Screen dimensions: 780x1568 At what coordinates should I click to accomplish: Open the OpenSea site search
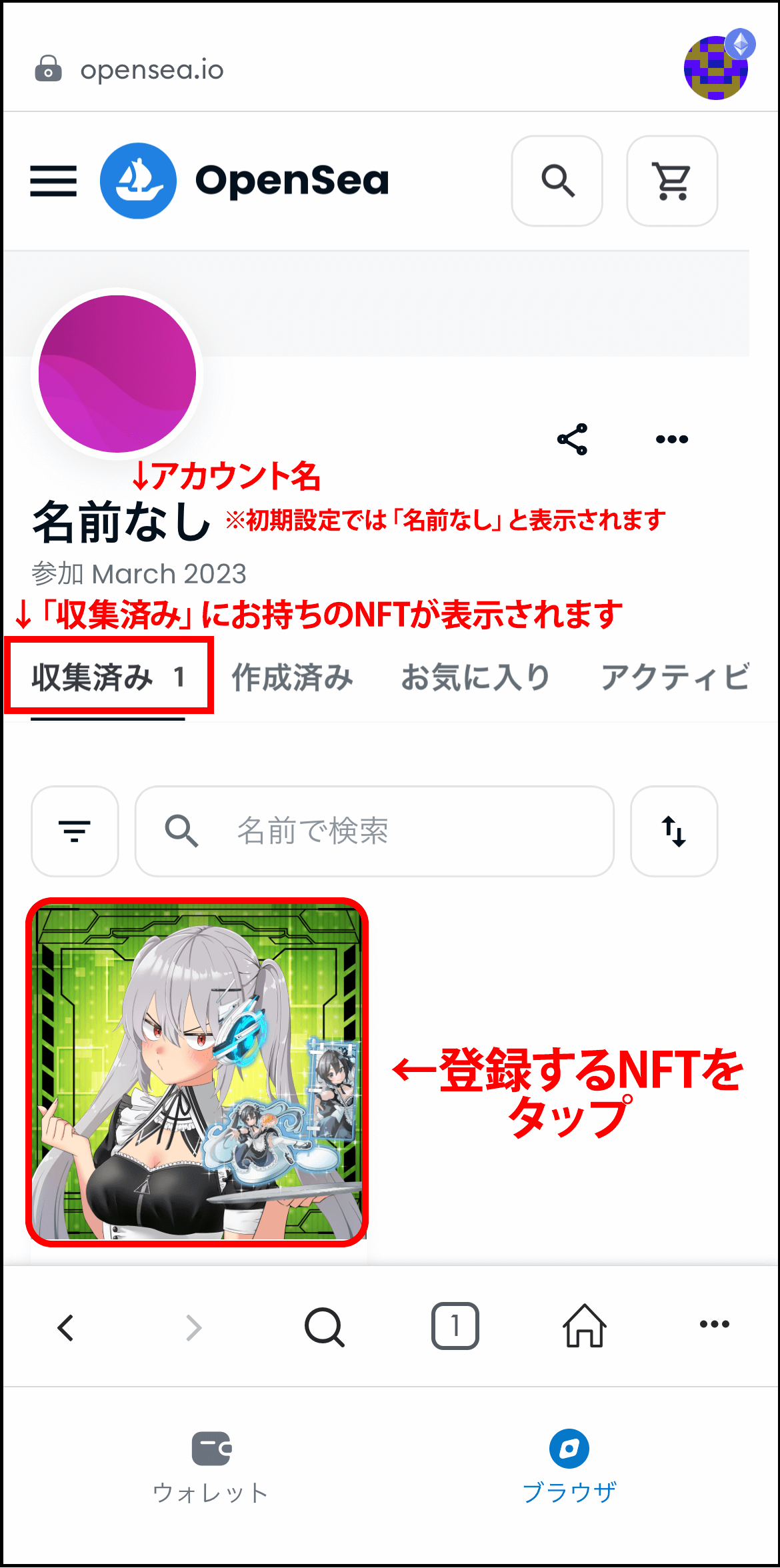click(557, 181)
